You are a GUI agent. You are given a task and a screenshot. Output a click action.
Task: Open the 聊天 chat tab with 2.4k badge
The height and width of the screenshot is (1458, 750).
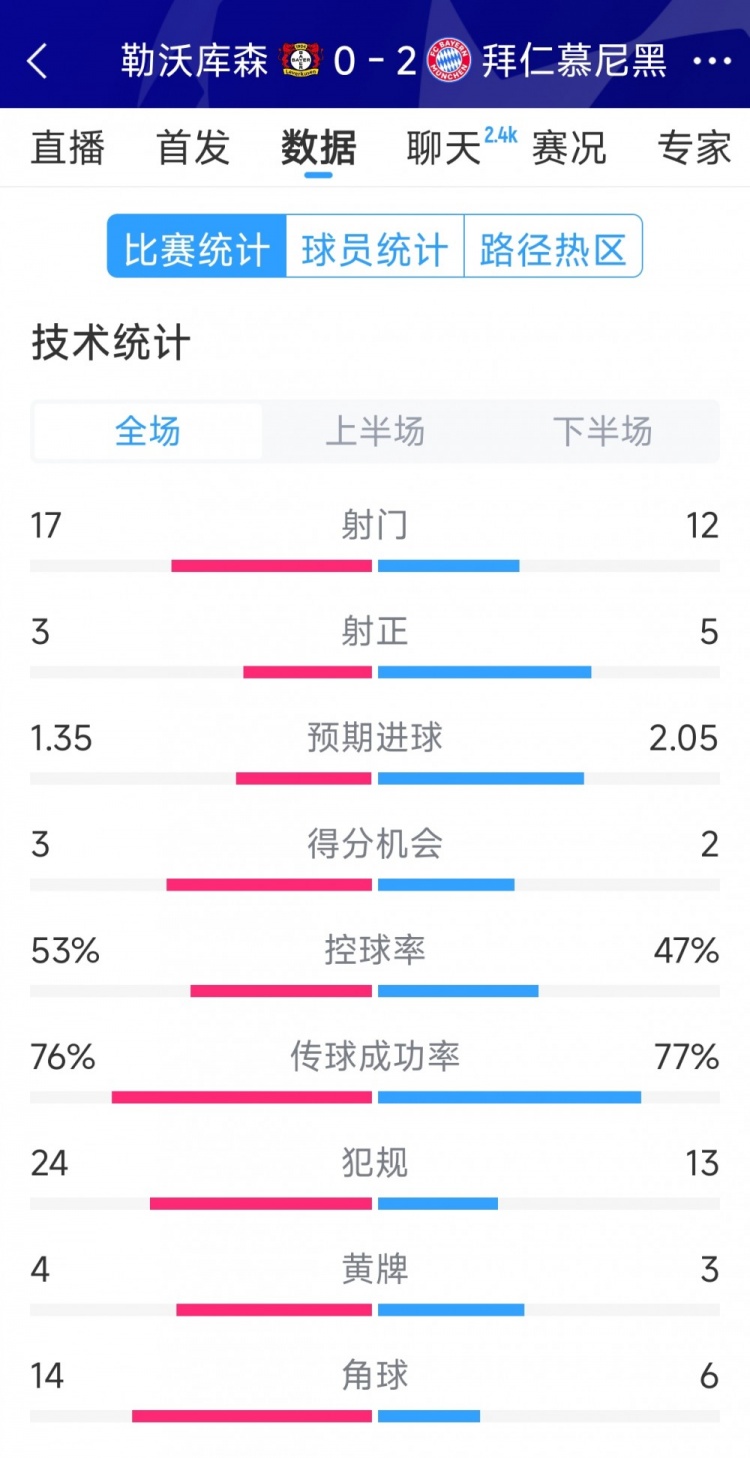[443, 148]
